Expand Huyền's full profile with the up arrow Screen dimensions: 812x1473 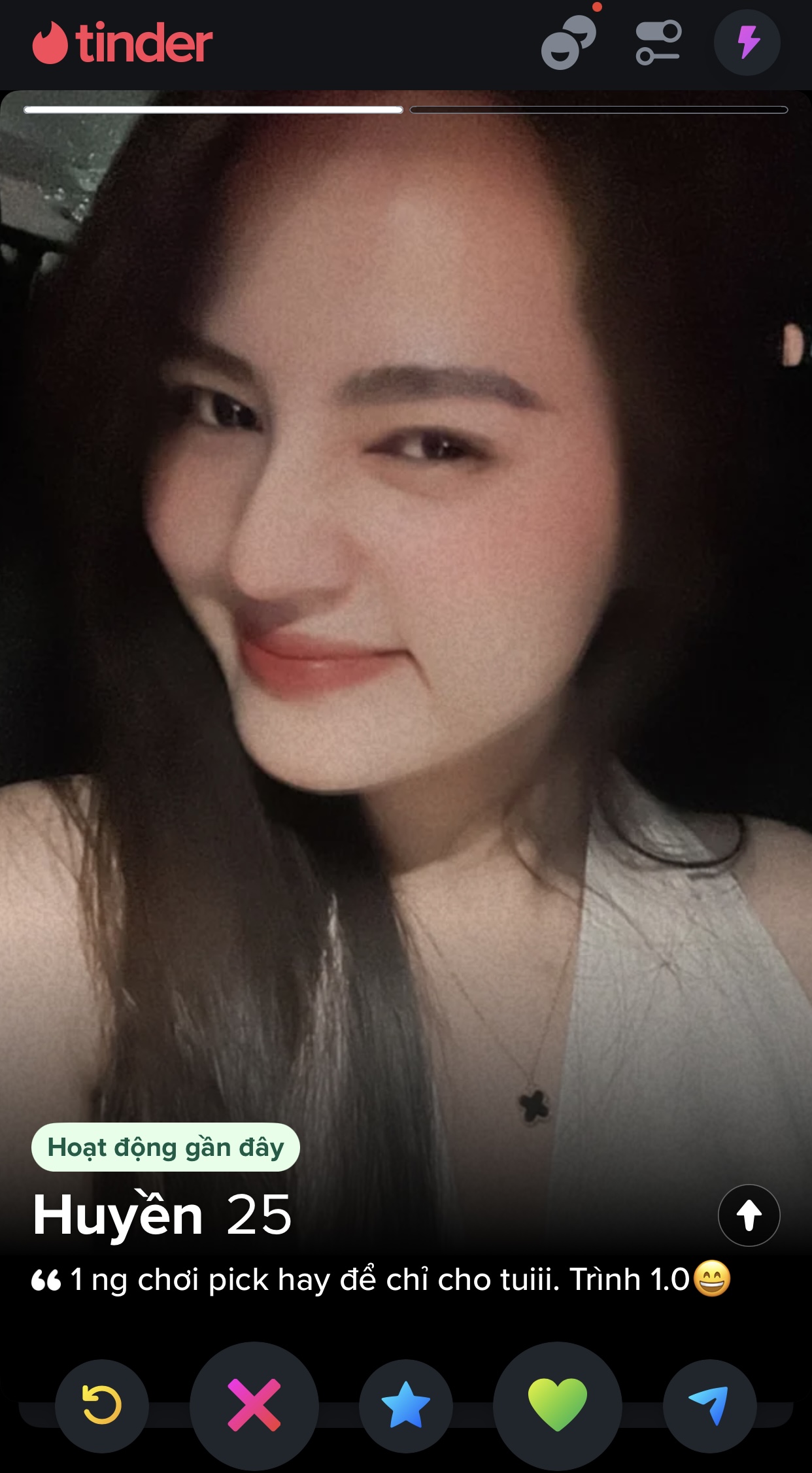749,1215
